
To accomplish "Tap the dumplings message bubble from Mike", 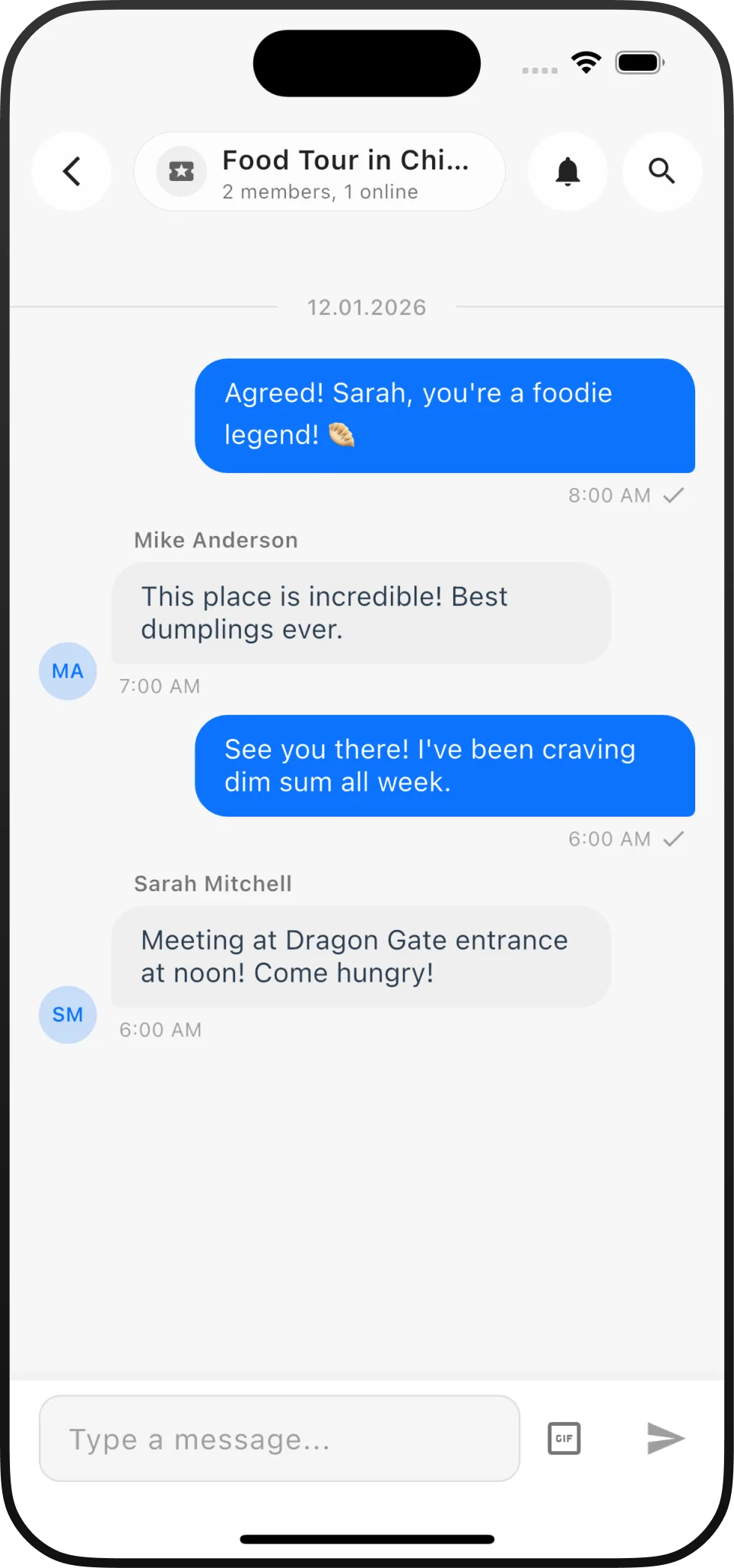I will (x=361, y=613).
